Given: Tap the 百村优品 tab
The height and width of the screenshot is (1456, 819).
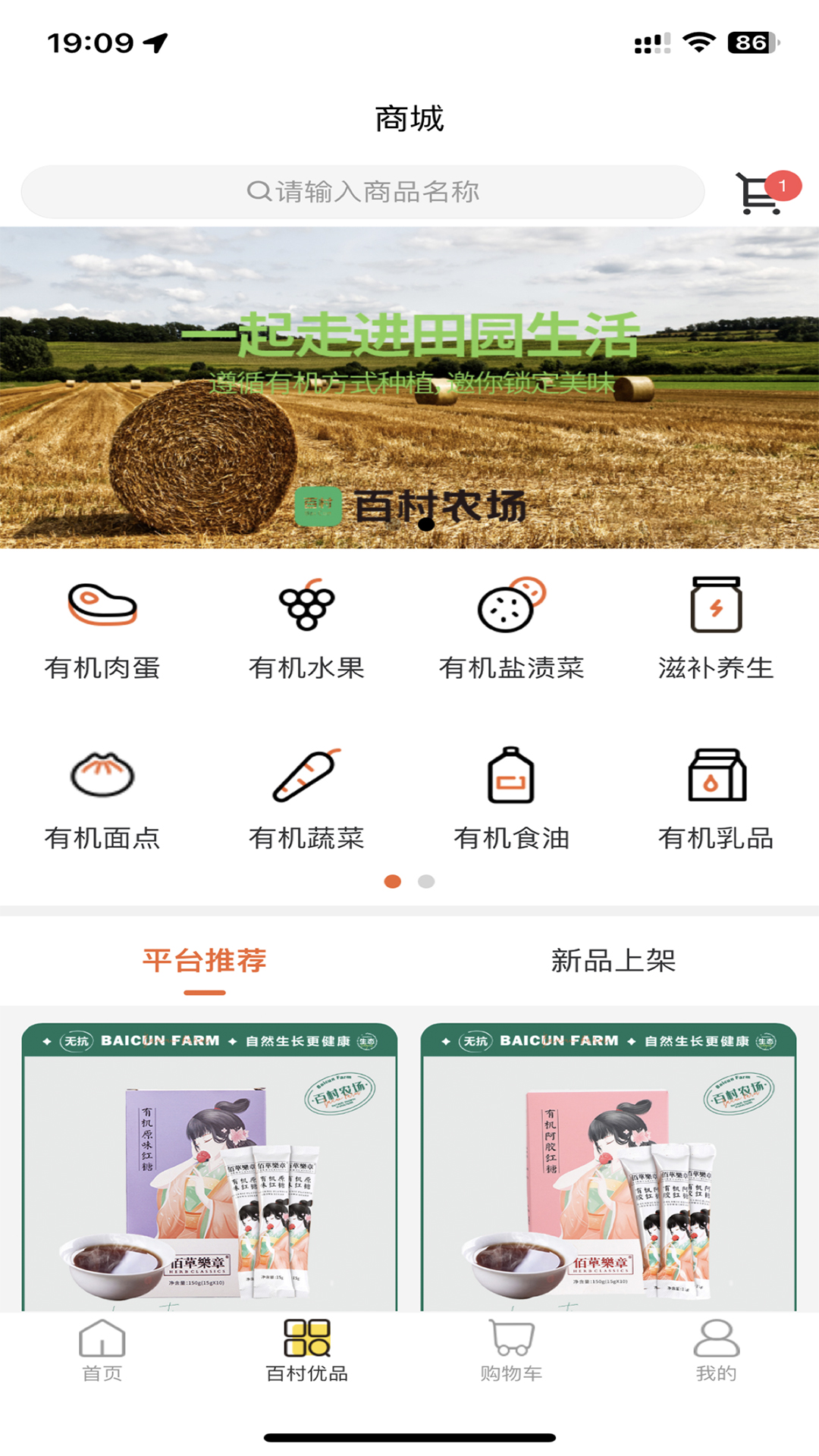Looking at the screenshot, I should click(307, 1351).
